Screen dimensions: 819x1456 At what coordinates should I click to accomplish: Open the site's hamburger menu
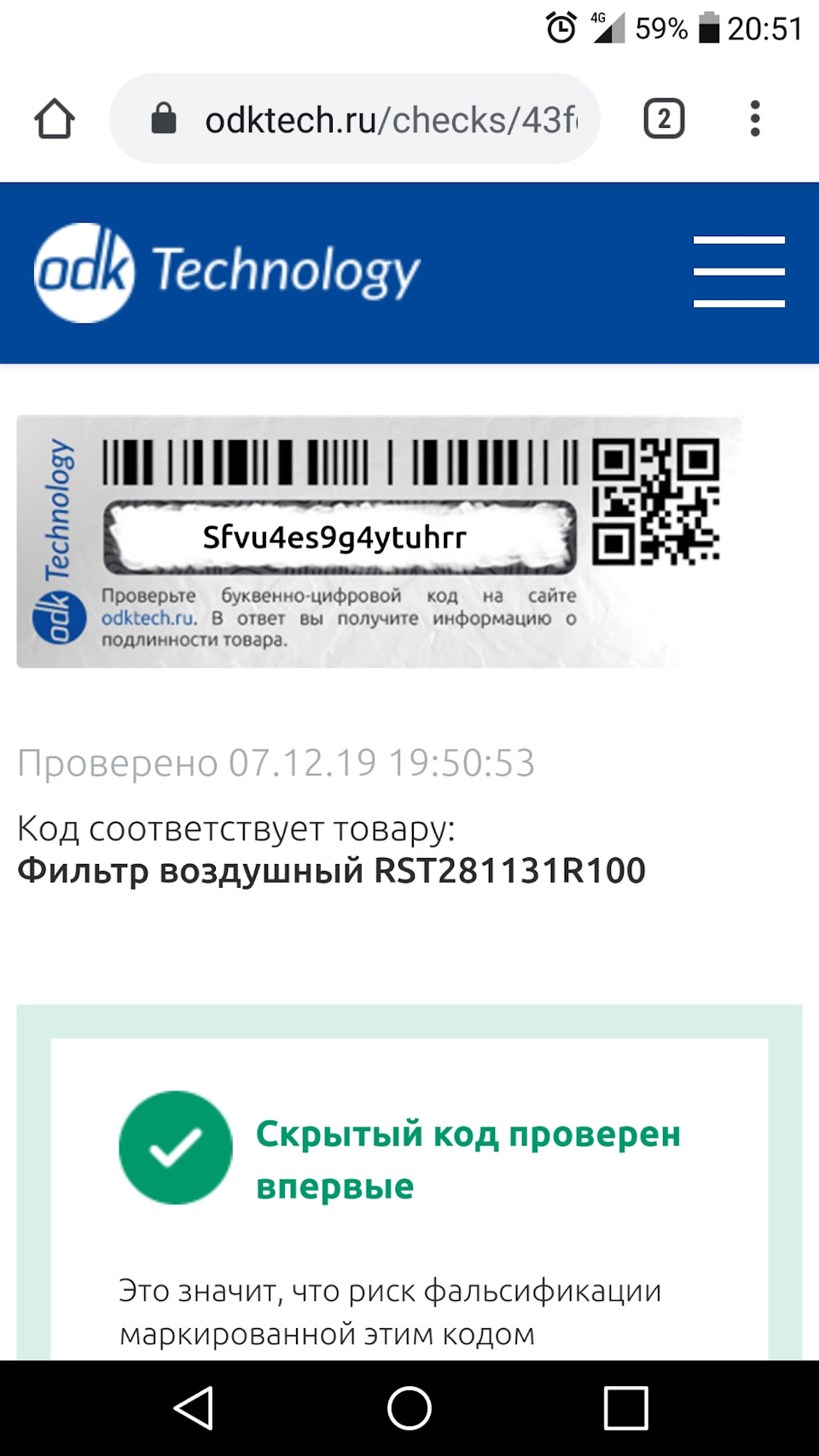(x=739, y=271)
